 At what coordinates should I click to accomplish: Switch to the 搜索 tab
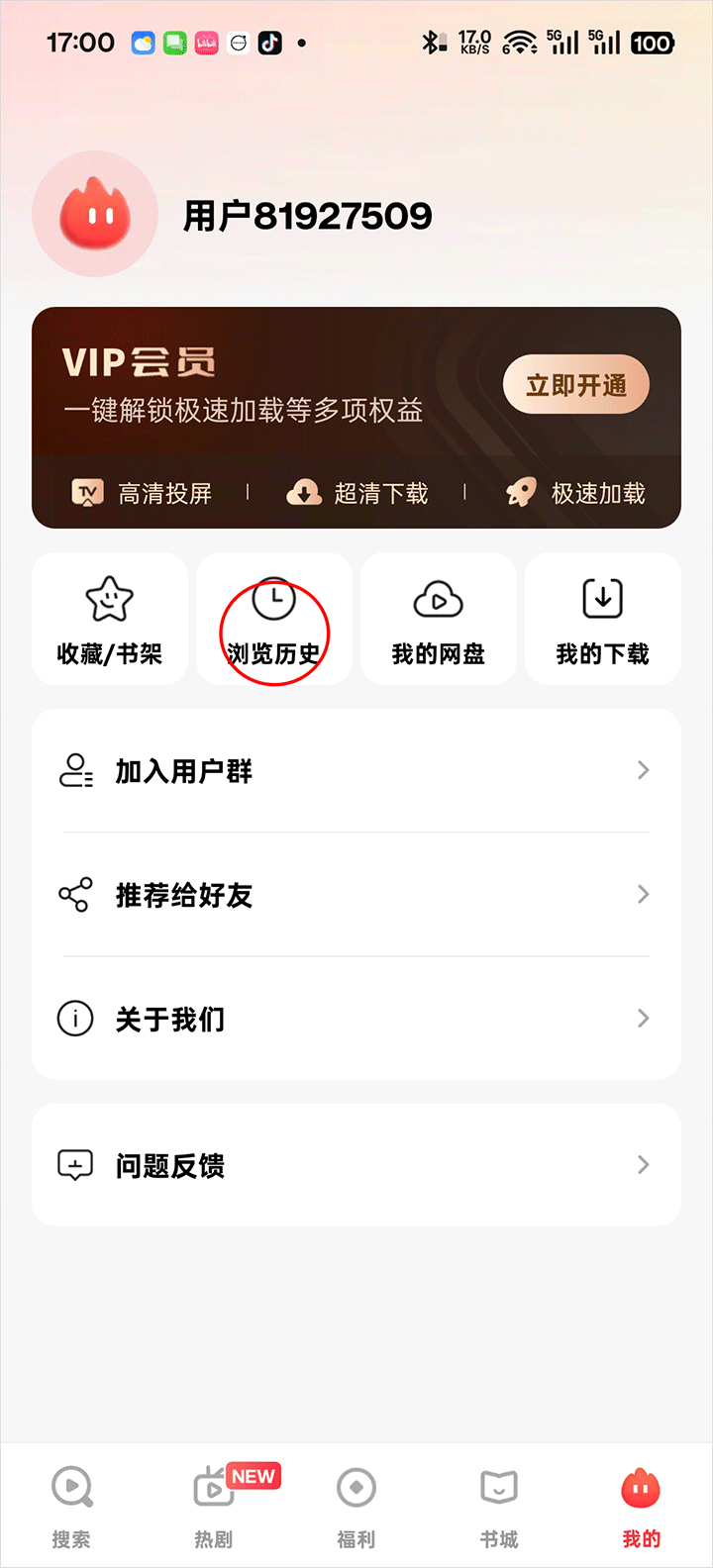pyautogui.click(x=71, y=1505)
